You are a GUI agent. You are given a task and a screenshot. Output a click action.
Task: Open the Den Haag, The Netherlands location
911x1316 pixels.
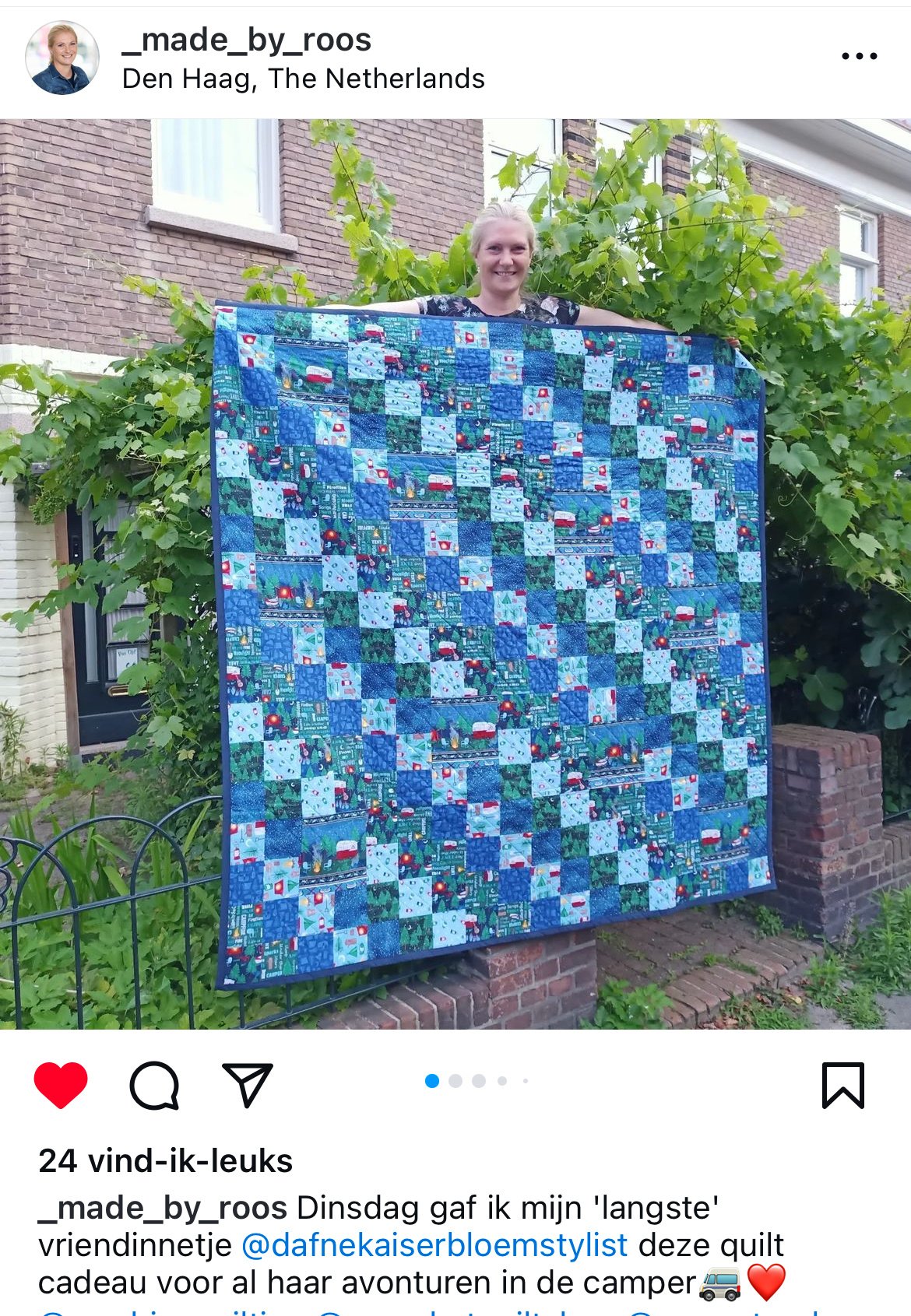click(303, 79)
